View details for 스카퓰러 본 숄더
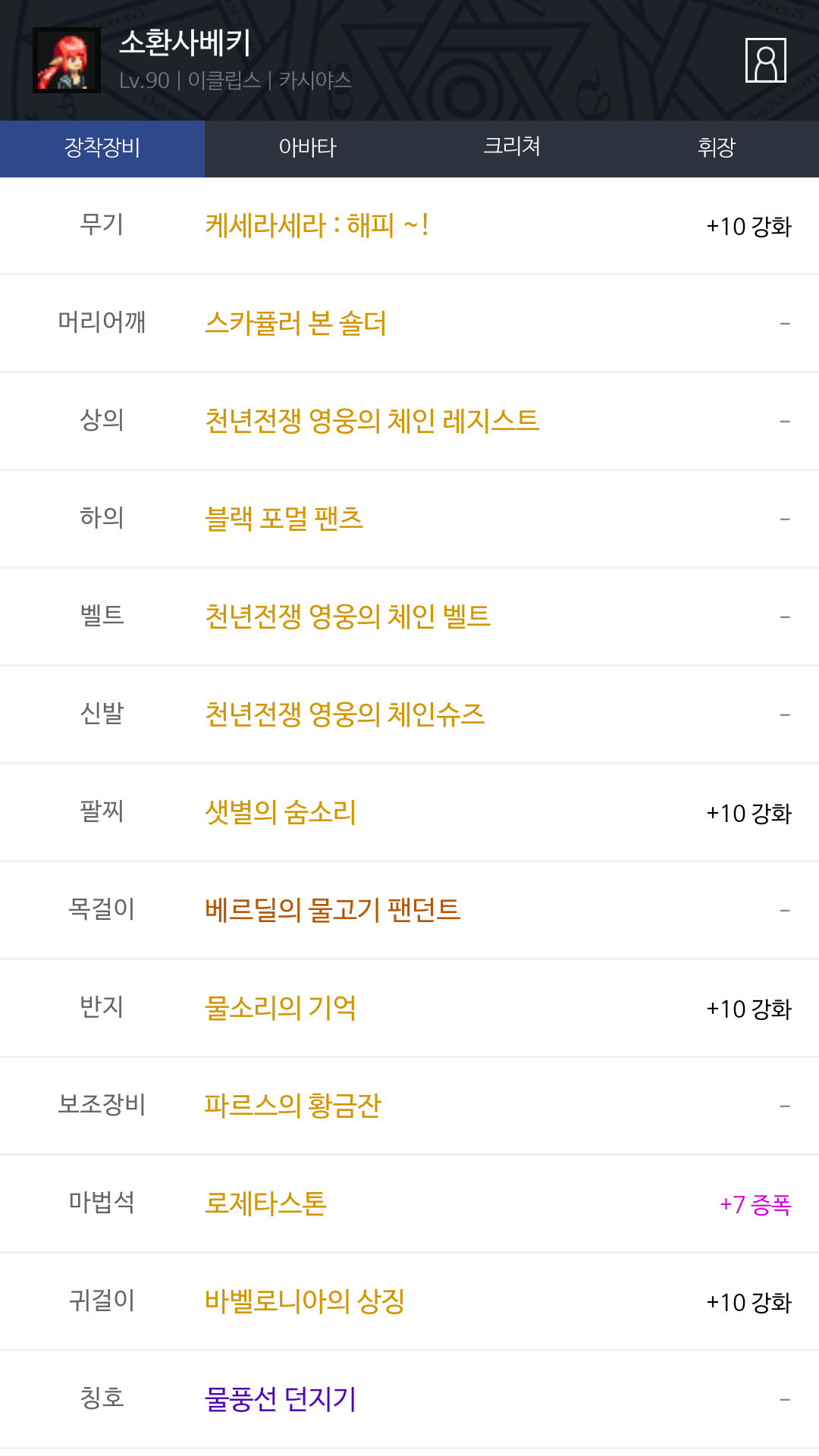The image size is (819, 1456). click(x=296, y=324)
